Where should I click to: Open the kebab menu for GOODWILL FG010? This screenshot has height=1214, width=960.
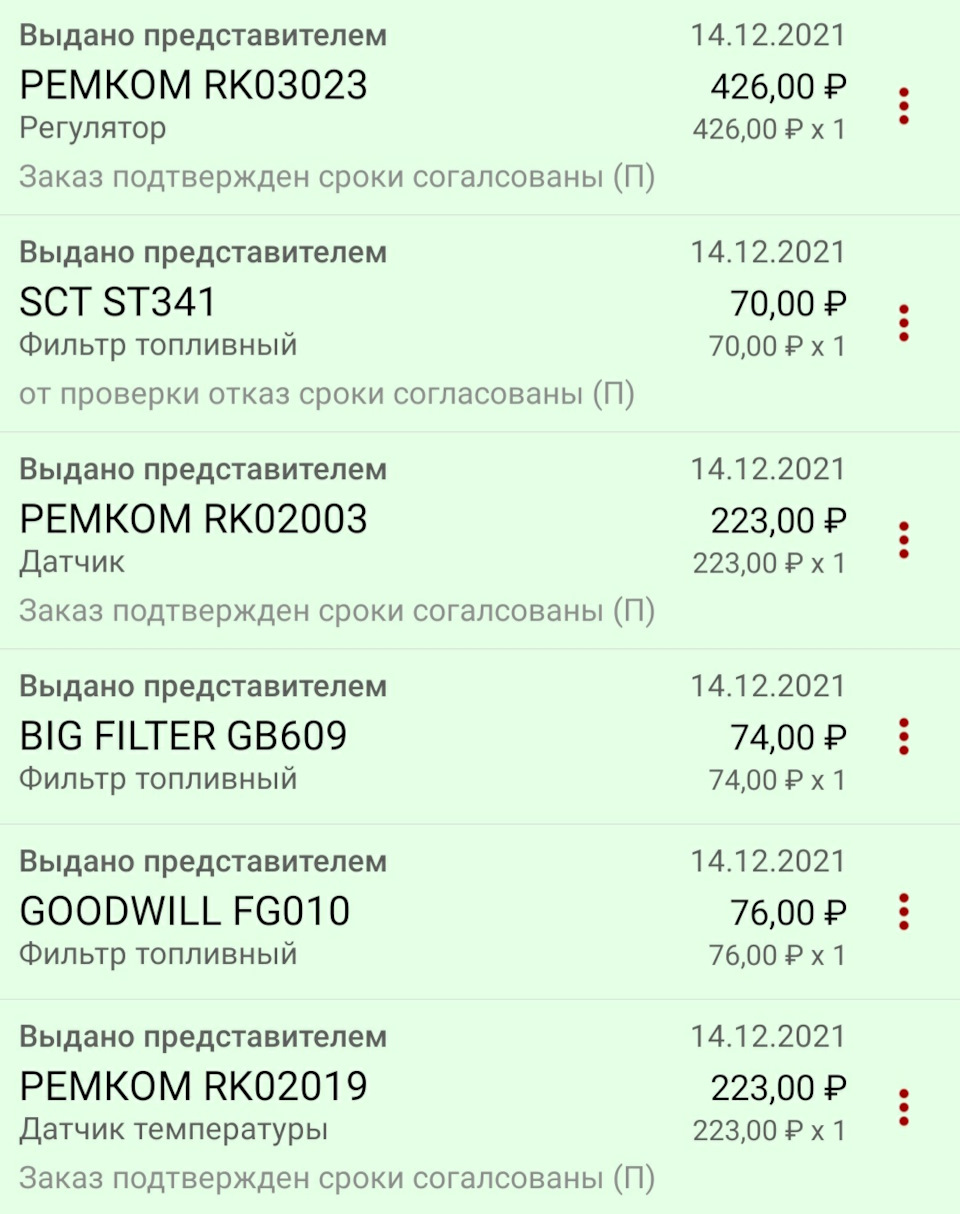(x=905, y=912)
